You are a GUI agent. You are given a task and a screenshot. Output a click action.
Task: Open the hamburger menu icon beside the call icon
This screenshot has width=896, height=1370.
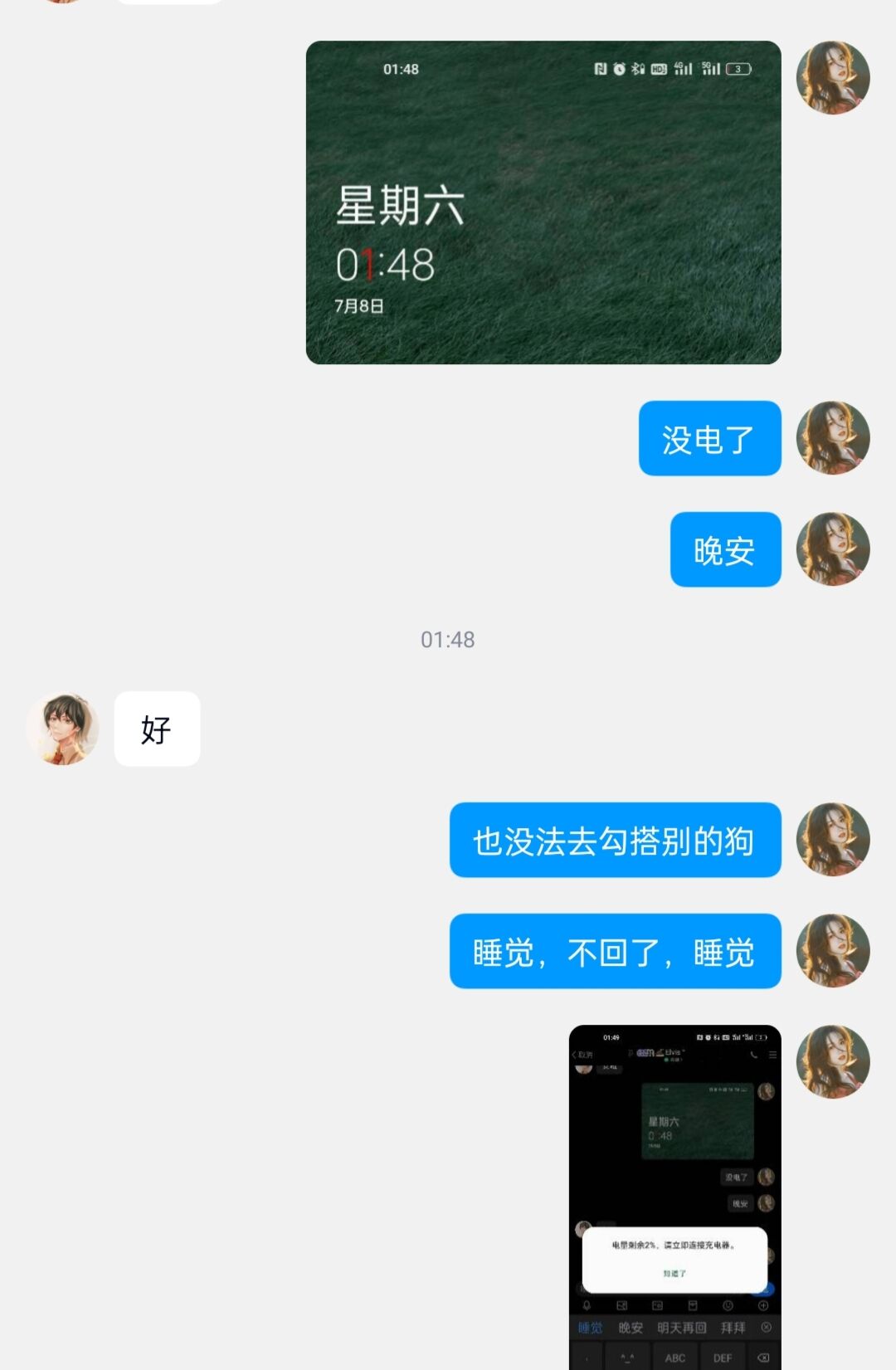pos(772,1056)
